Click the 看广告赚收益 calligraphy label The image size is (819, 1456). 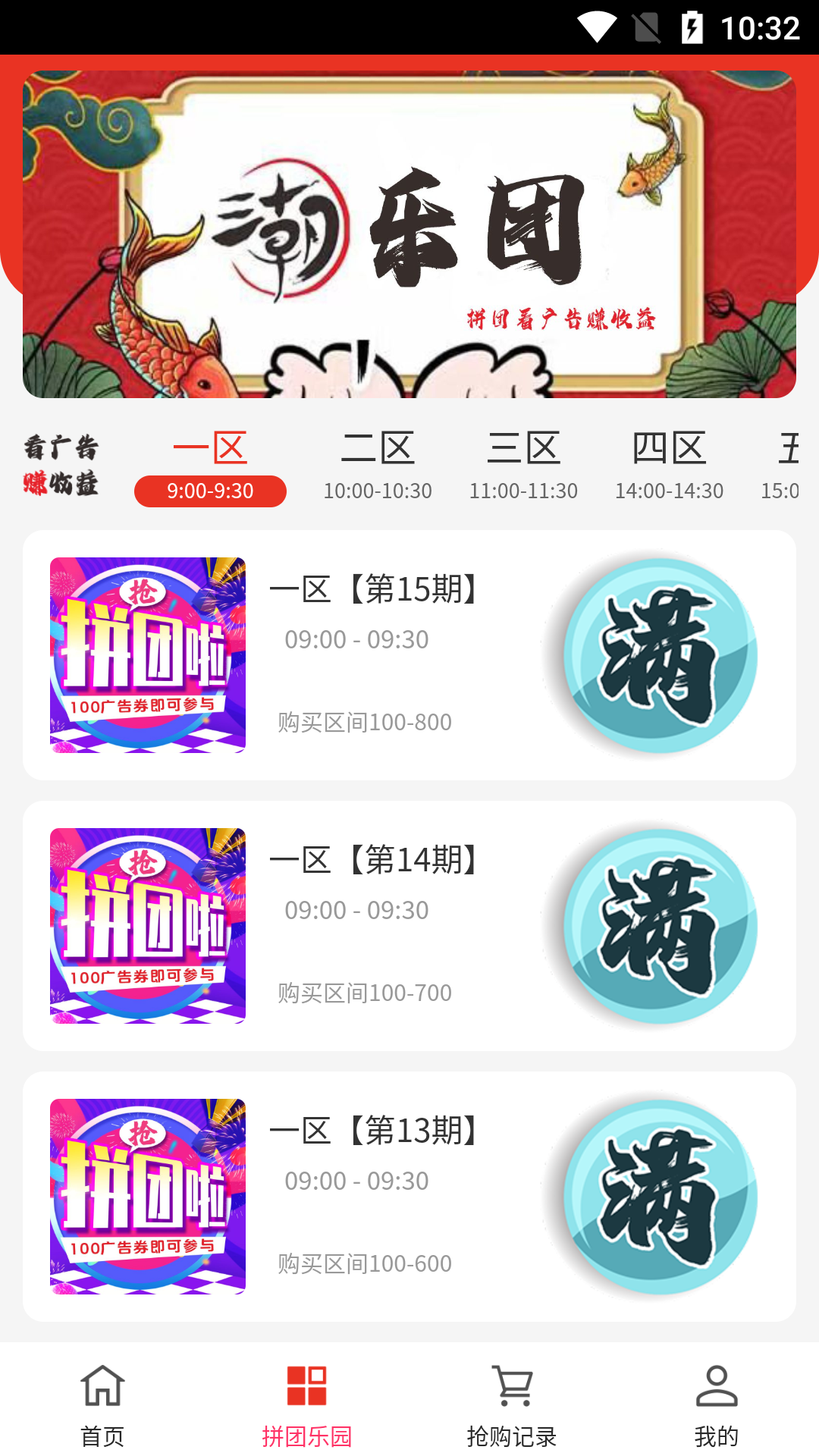(61, 461)
